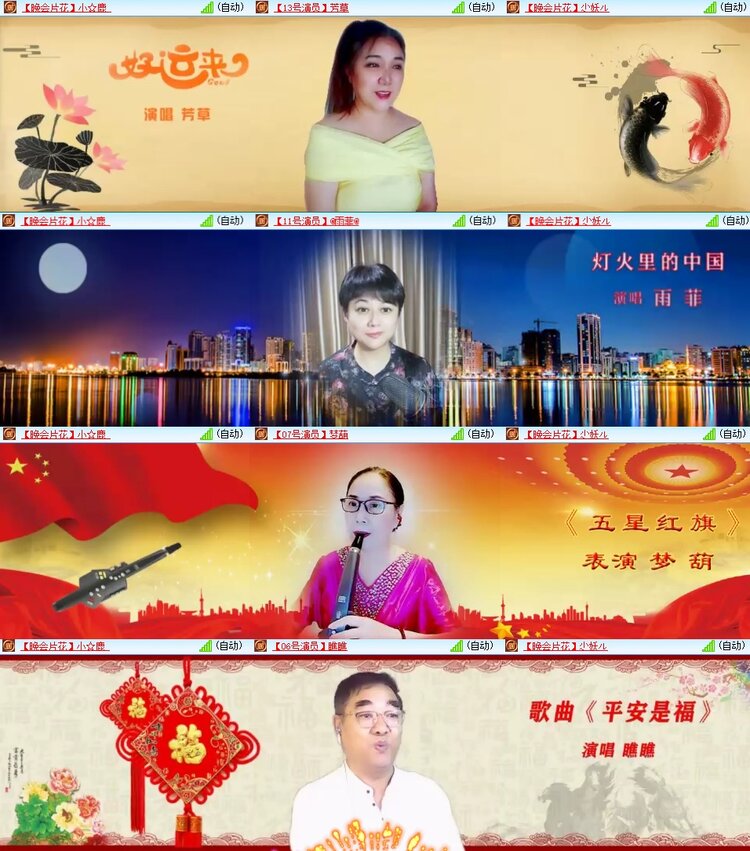Close the top-right 小妖儿 video pane
This screenshot has width=750, height=851.
point(745,9)
